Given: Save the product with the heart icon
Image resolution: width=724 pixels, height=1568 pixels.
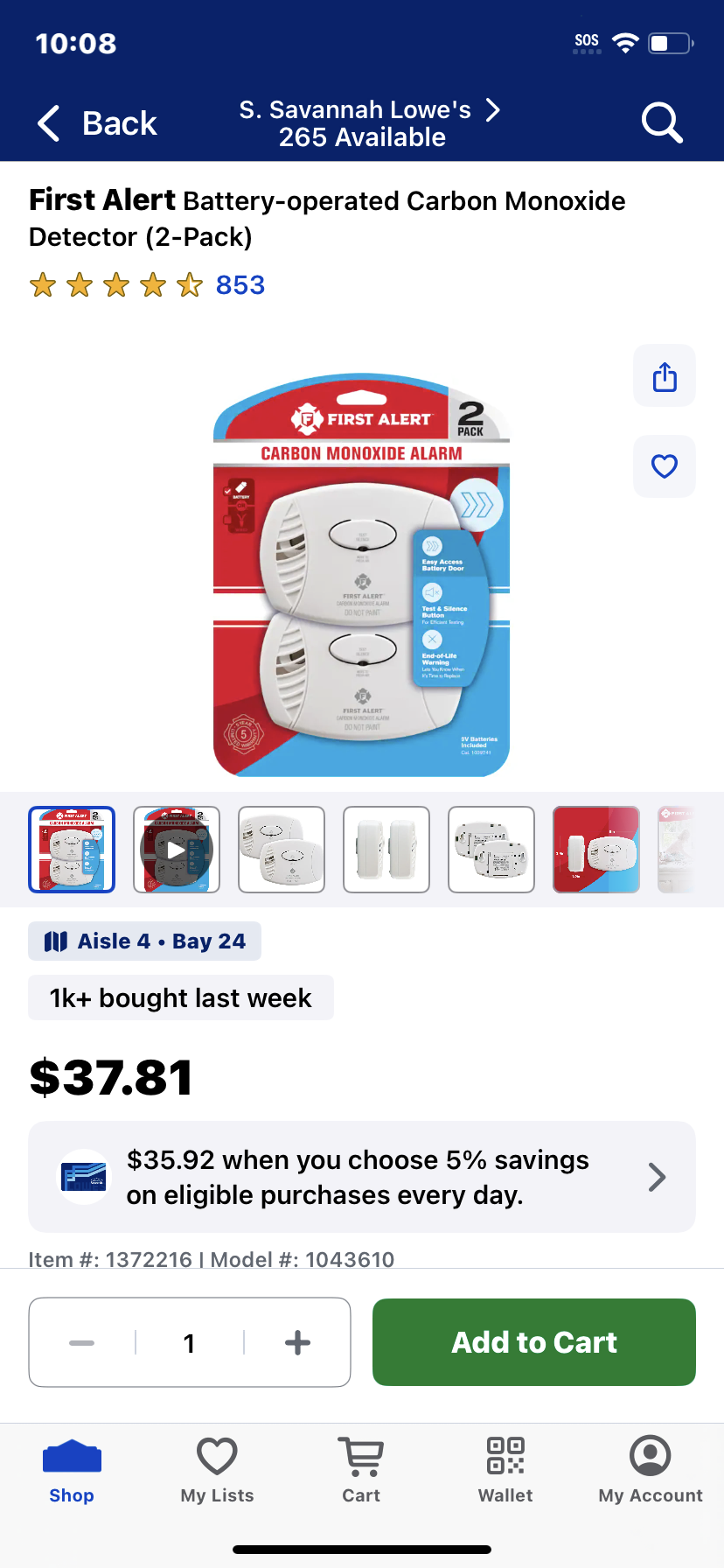Looking at the screenshot, I should (x=665, y=466).
